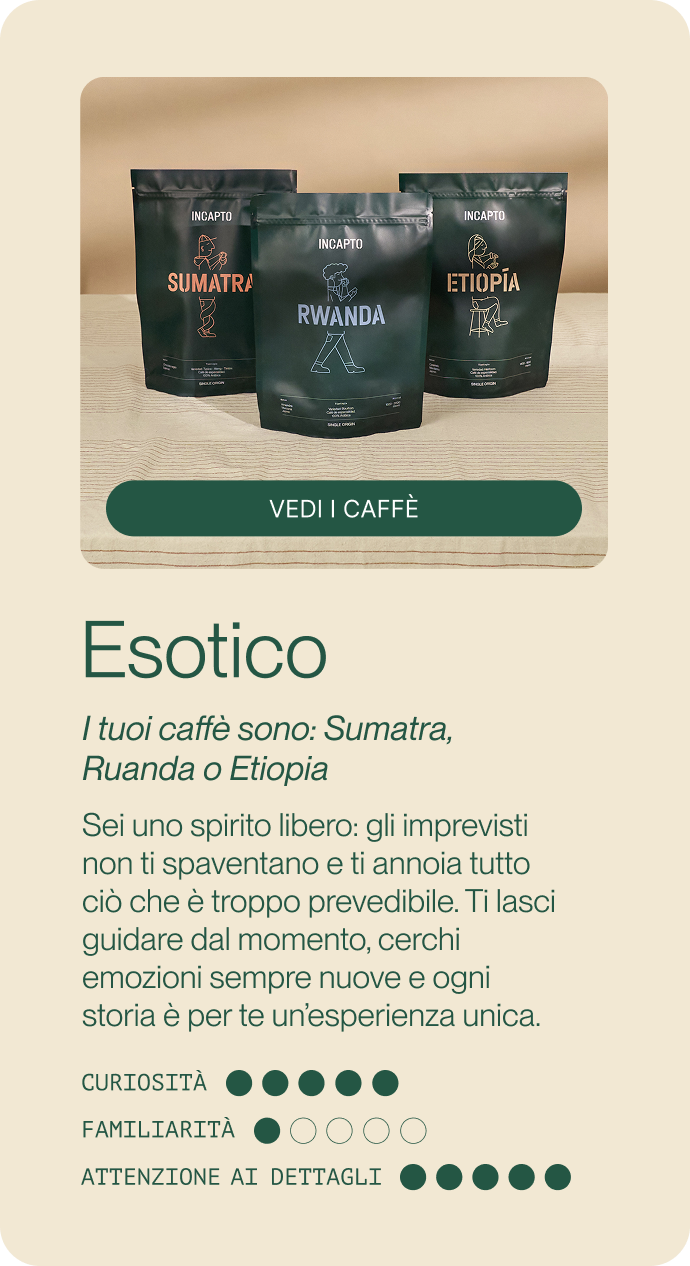Tap the Vedi i caffè button
This screenshot has width=690, height=1266.
343,508
